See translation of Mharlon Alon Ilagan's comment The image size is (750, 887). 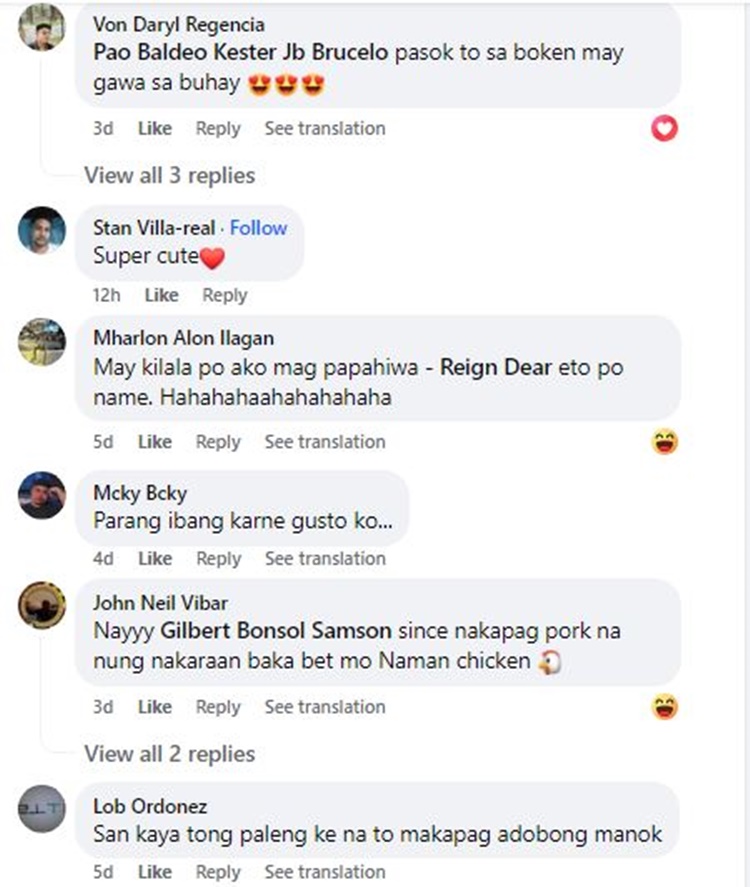tap(324, 442)
